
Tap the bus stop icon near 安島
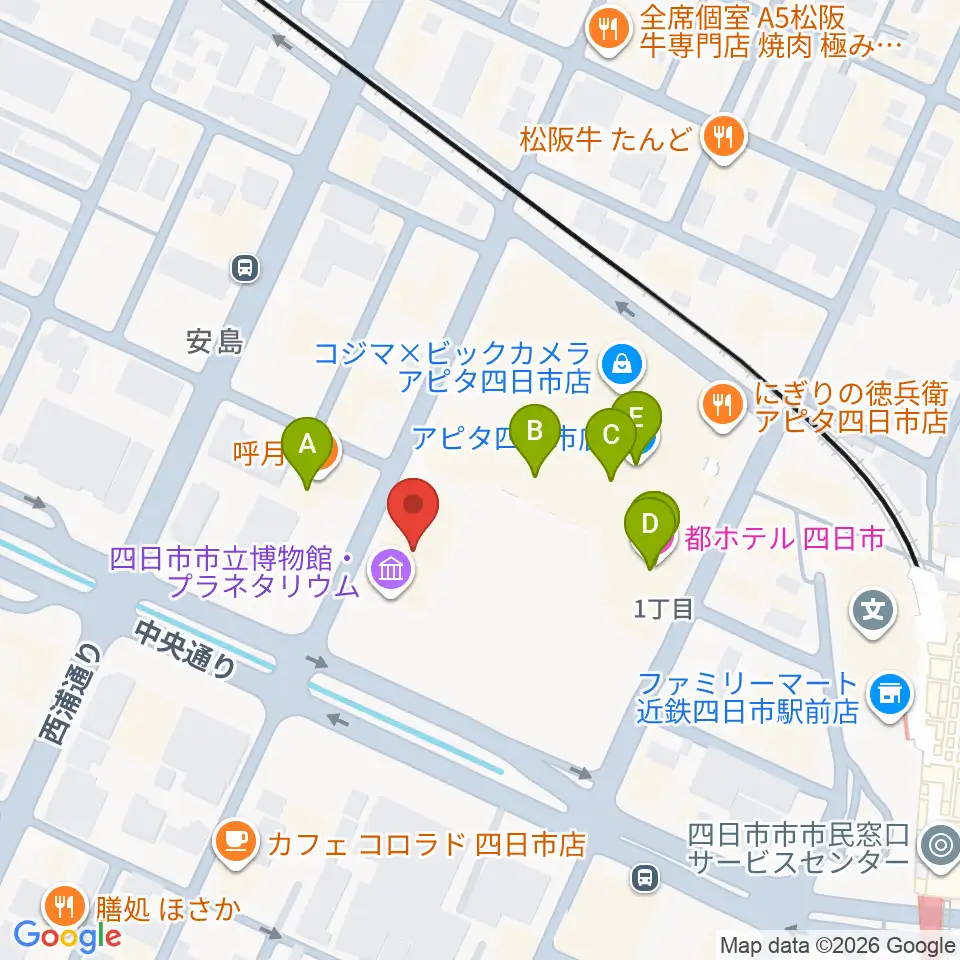[246, 268]
